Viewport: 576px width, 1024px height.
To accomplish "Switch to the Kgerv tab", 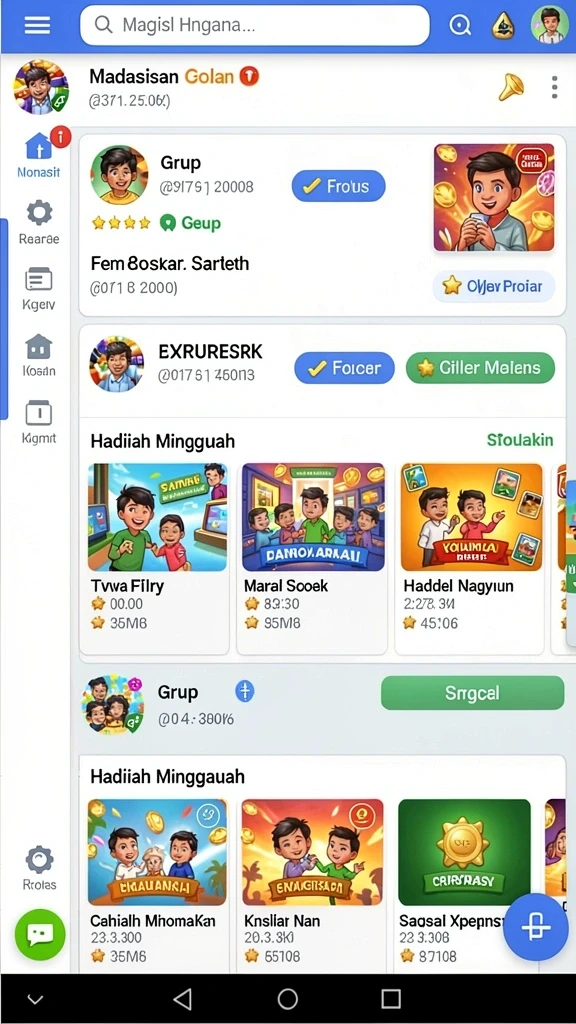I will pyautogui.click(x=39, y=288).
